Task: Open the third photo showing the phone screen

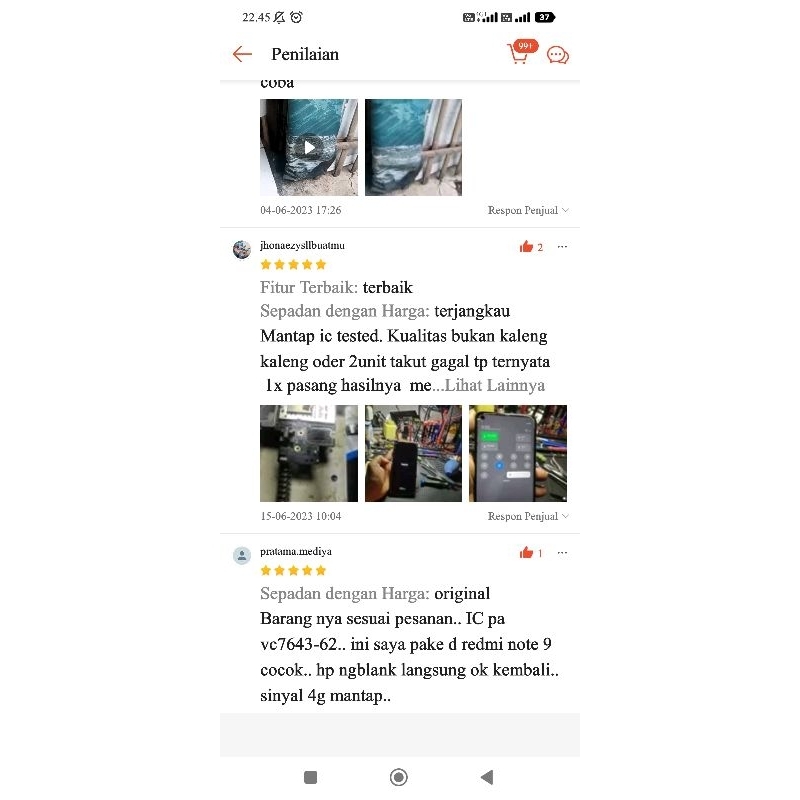Action: point(517,453)
